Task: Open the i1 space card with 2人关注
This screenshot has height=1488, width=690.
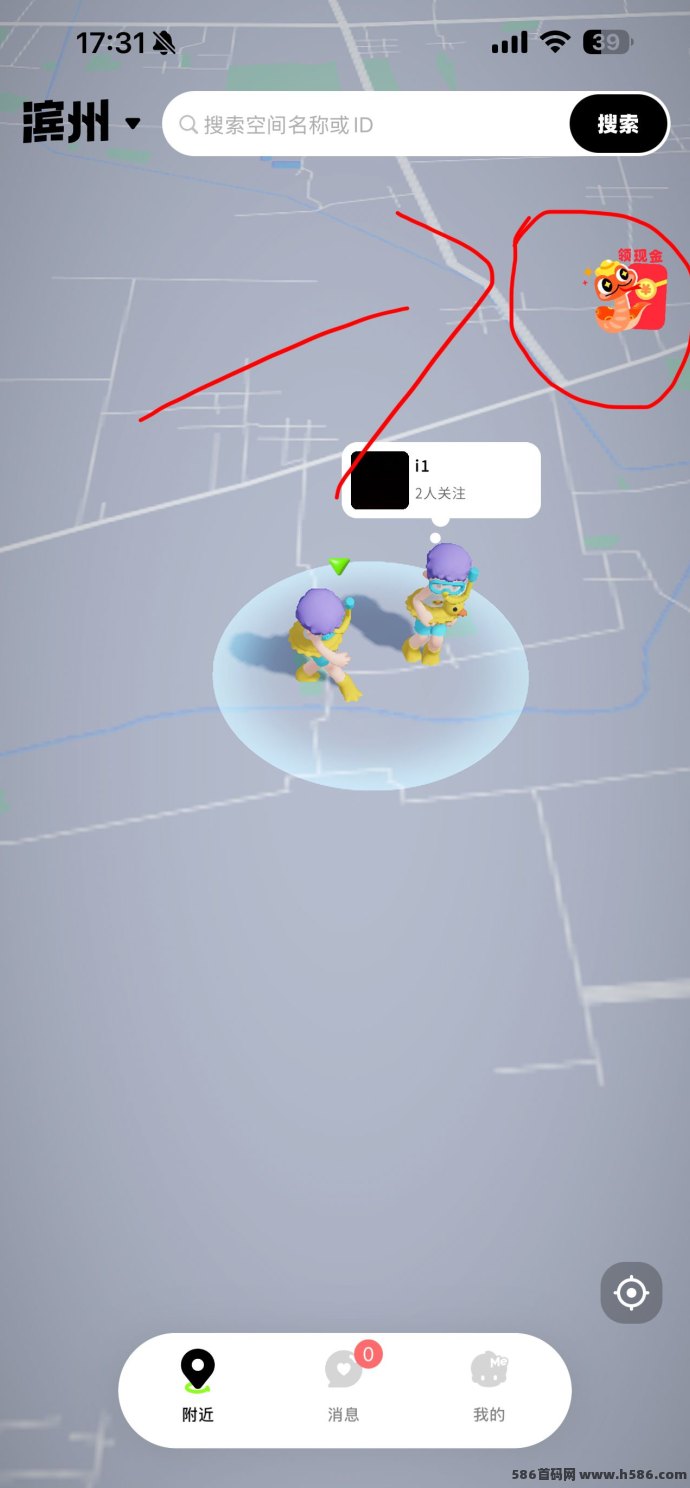Action: click(x=441, y=480)
